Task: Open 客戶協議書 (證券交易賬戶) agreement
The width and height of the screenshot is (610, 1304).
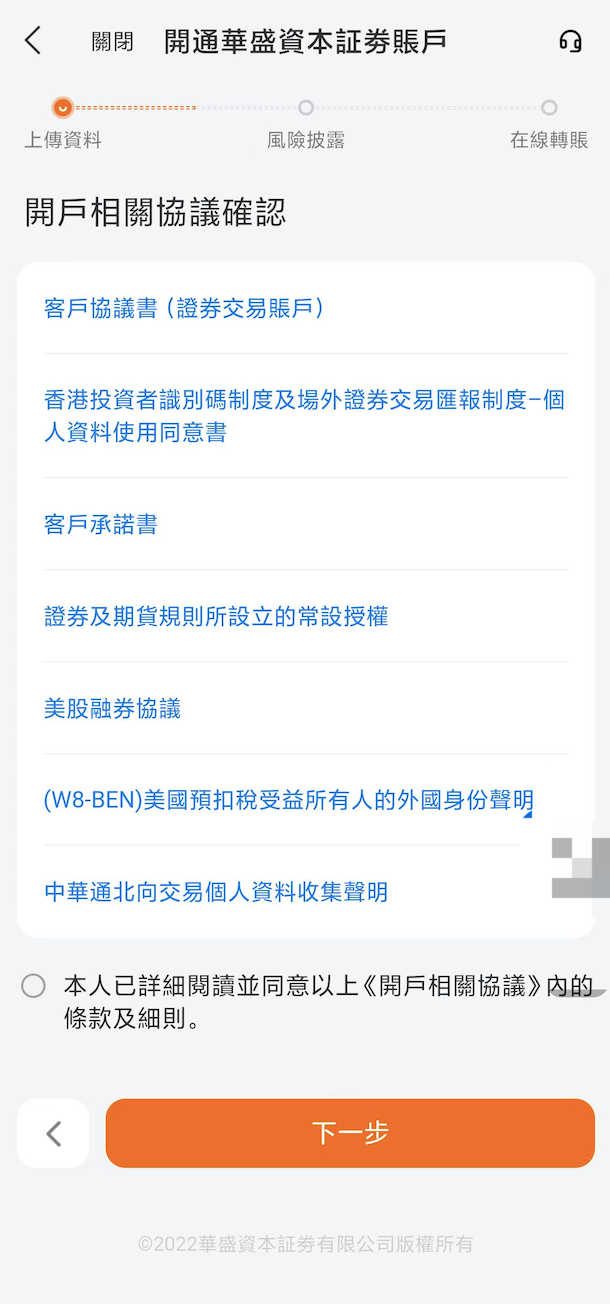Action: pos(185,308)
